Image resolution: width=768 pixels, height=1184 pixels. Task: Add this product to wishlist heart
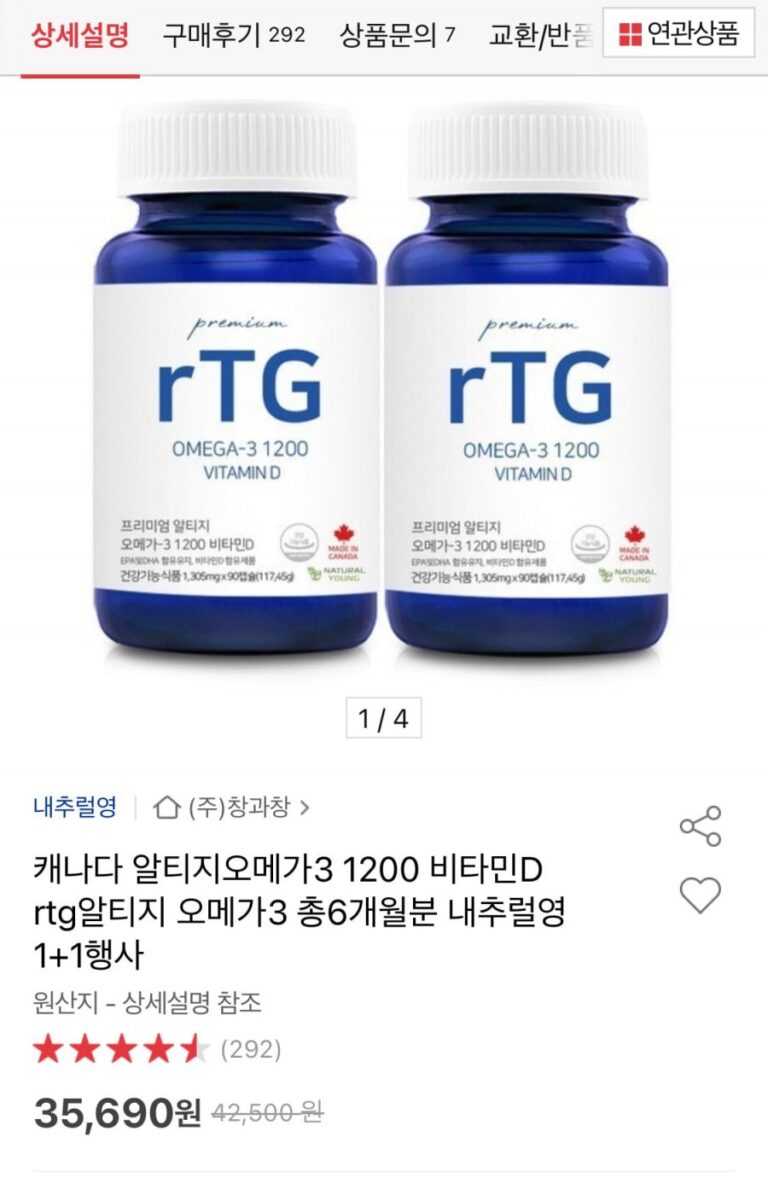(700, 894)
